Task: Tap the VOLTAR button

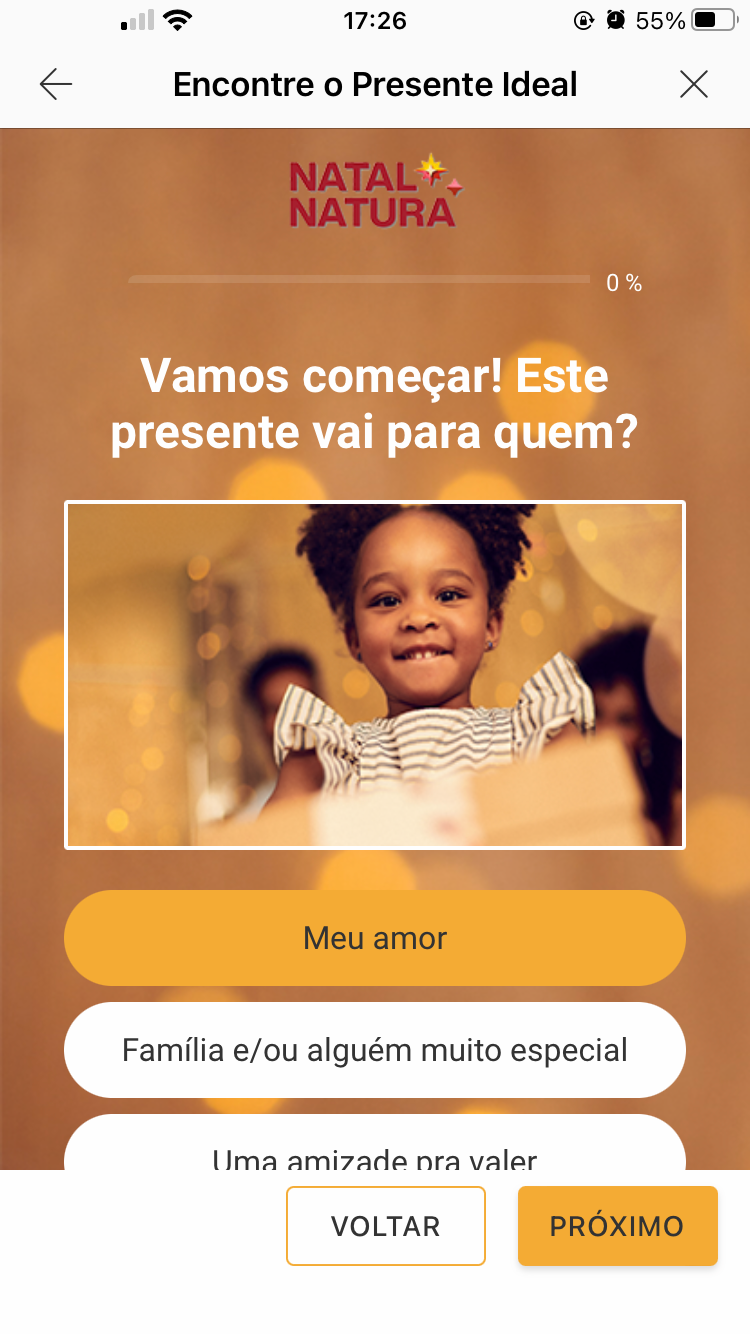Action: [386, 1226]
